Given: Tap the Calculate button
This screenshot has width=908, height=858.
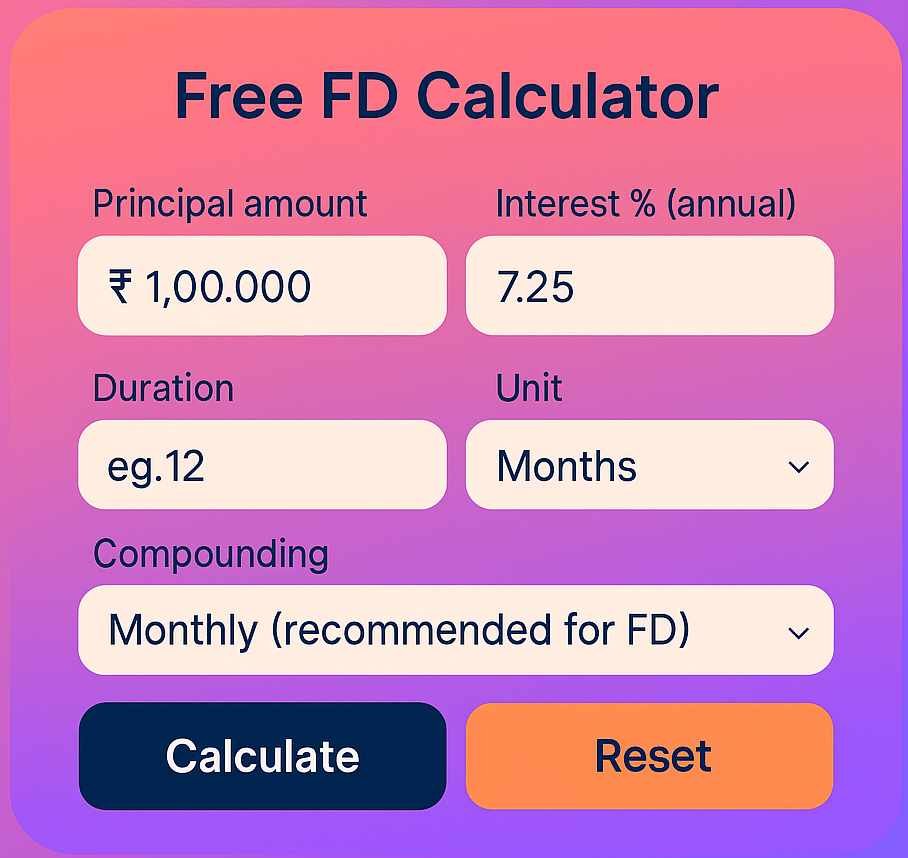Looking at the screenshot, I should pos(262,756).
